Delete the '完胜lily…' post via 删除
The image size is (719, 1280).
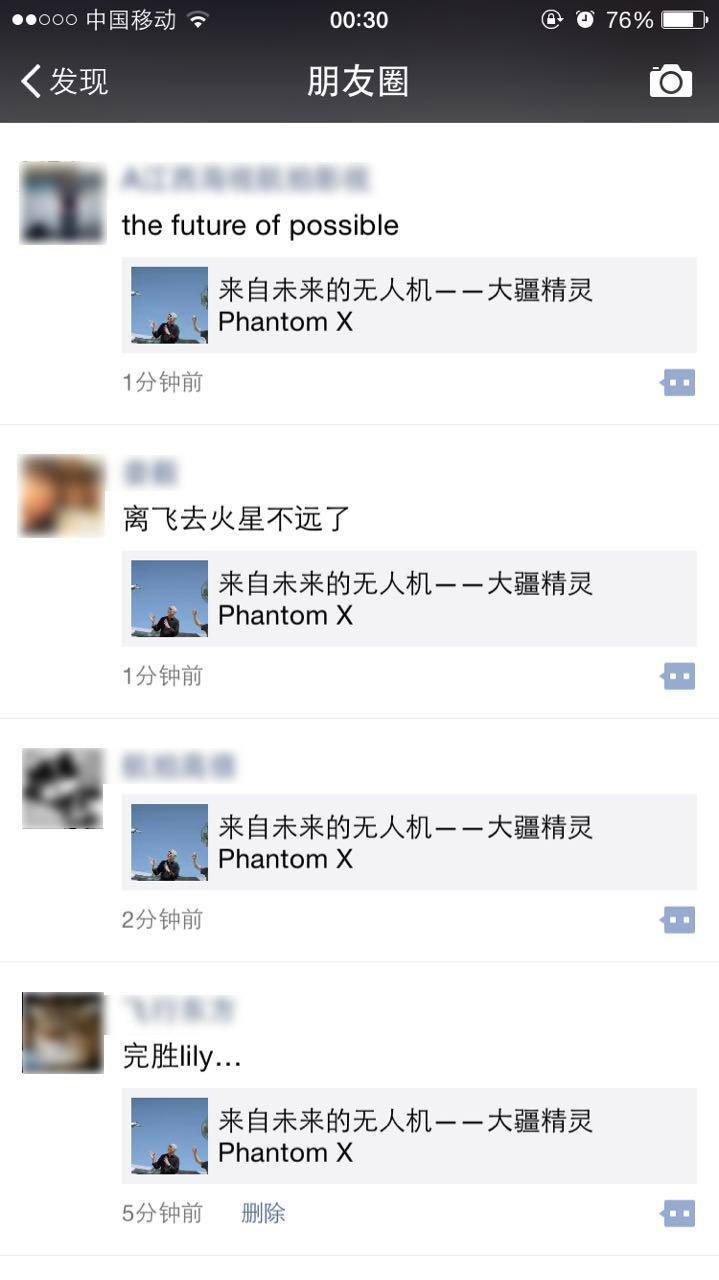[x=263, y=1213]
